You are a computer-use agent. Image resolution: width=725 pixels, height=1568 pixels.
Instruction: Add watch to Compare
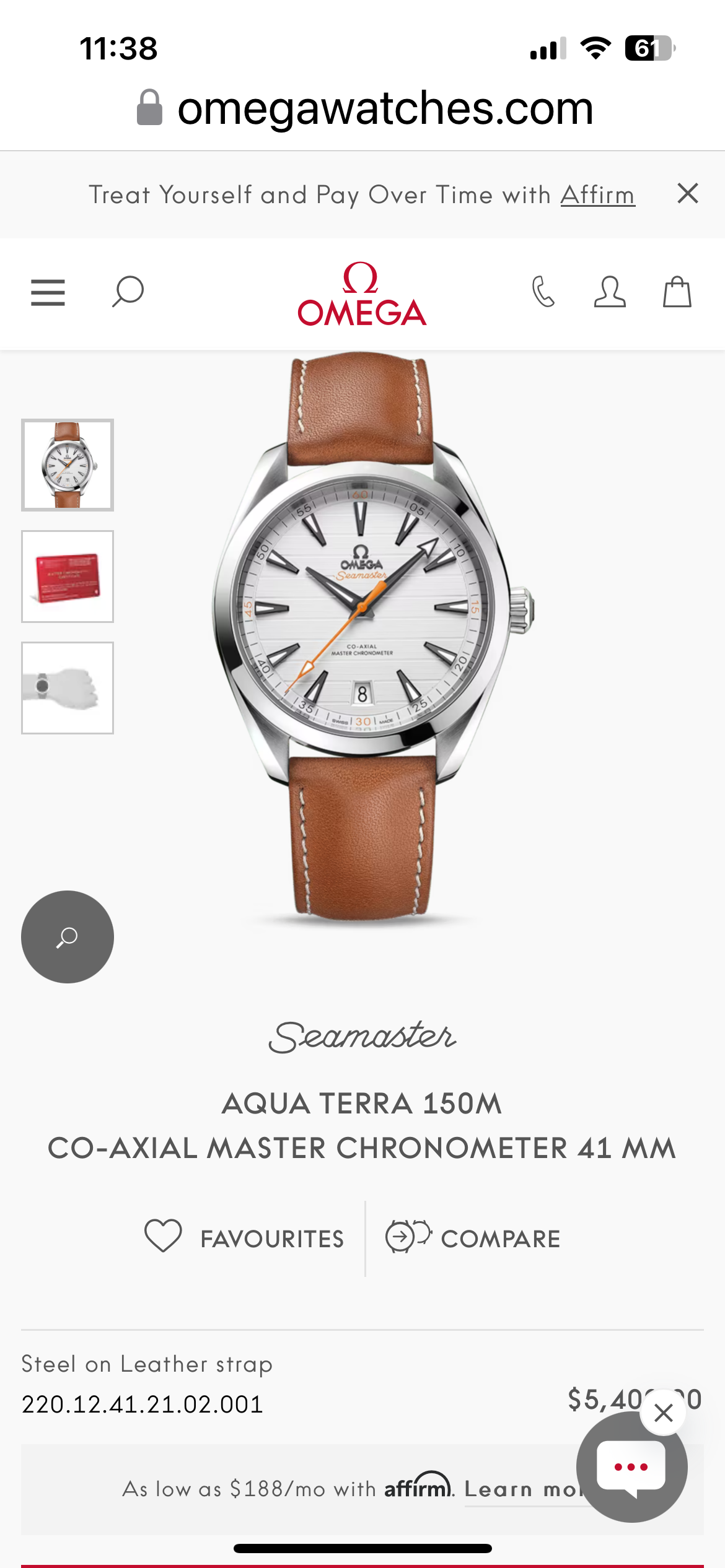click(x=473, y=1239)
